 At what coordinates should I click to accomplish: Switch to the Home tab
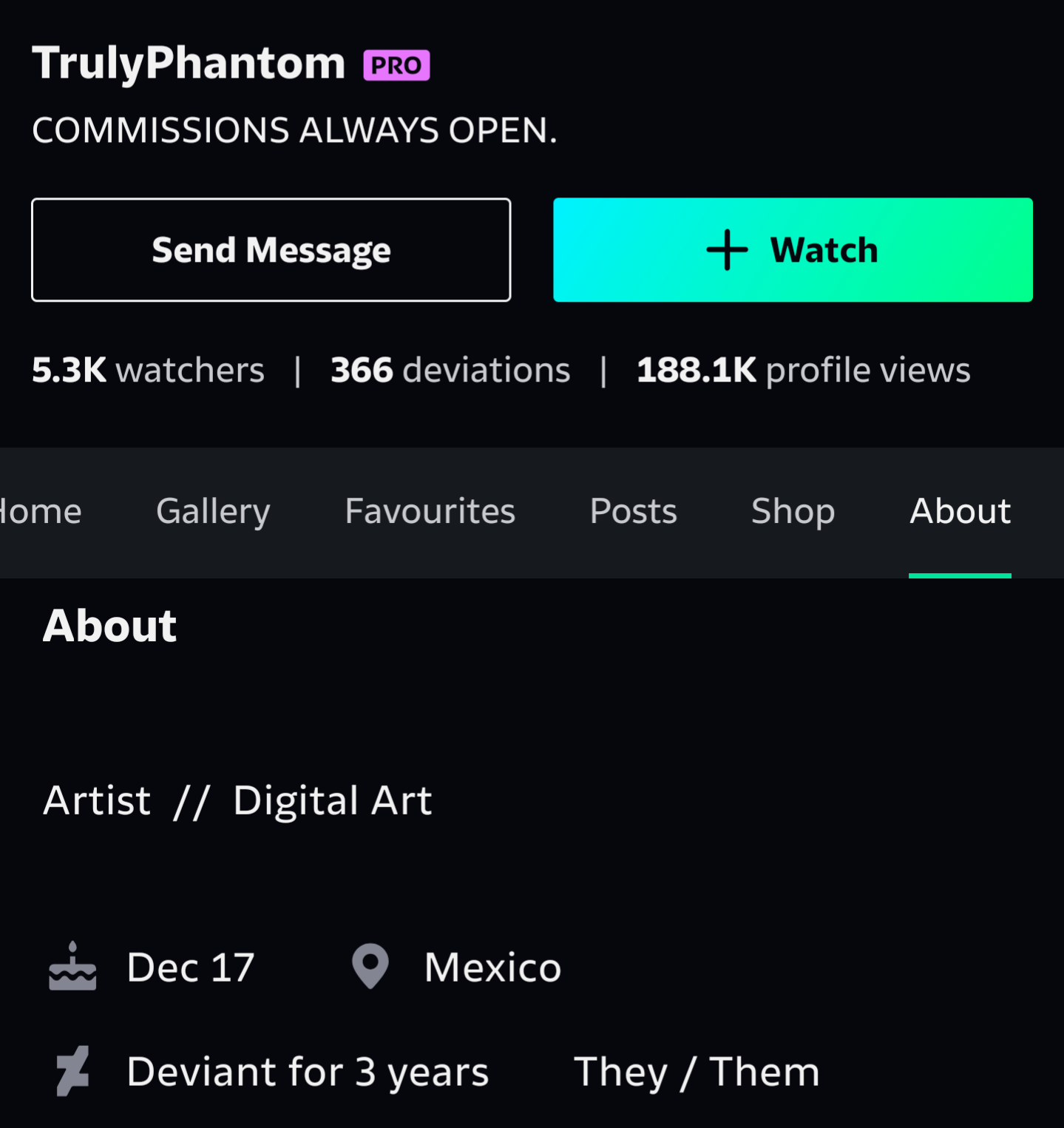[40, 511]
